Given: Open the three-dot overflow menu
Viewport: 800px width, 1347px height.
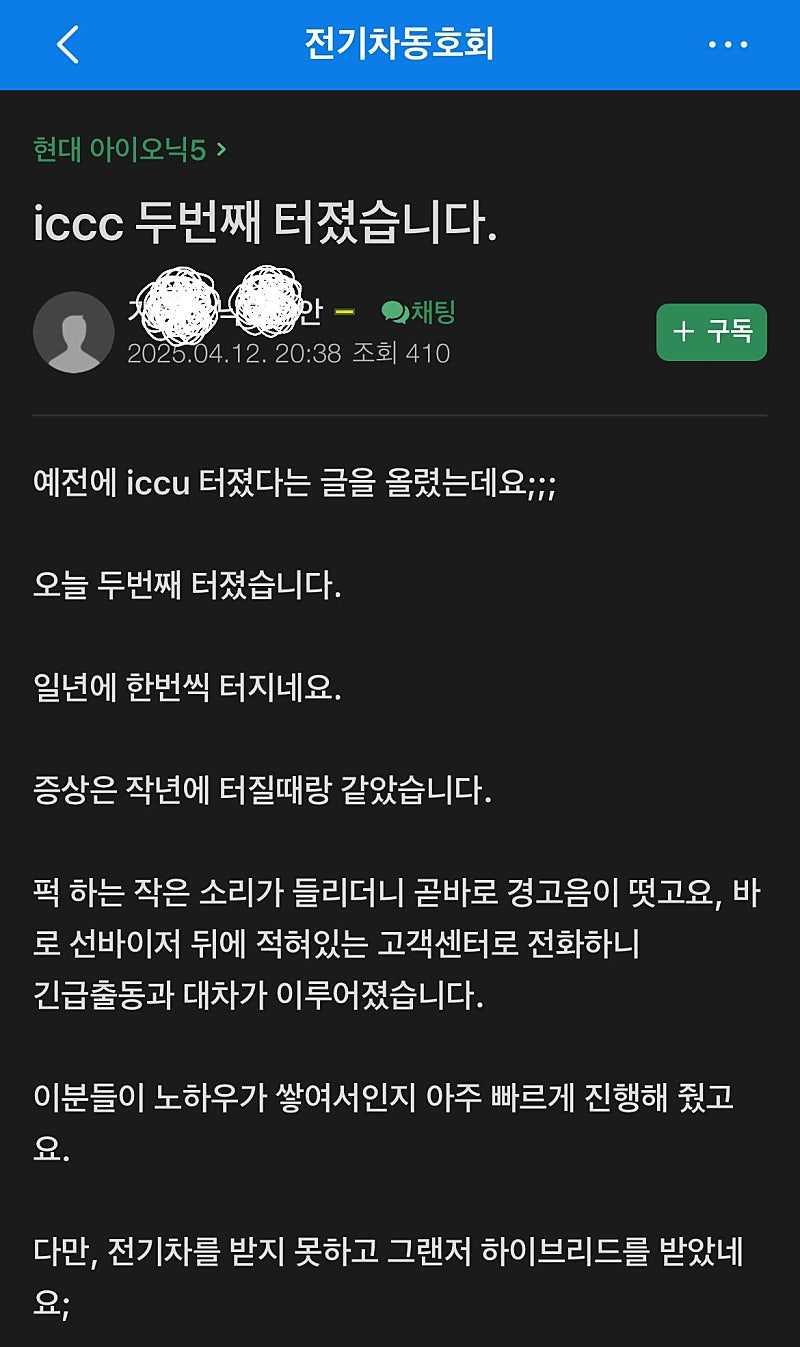Looking at the screenshot, I should point(727,45).
